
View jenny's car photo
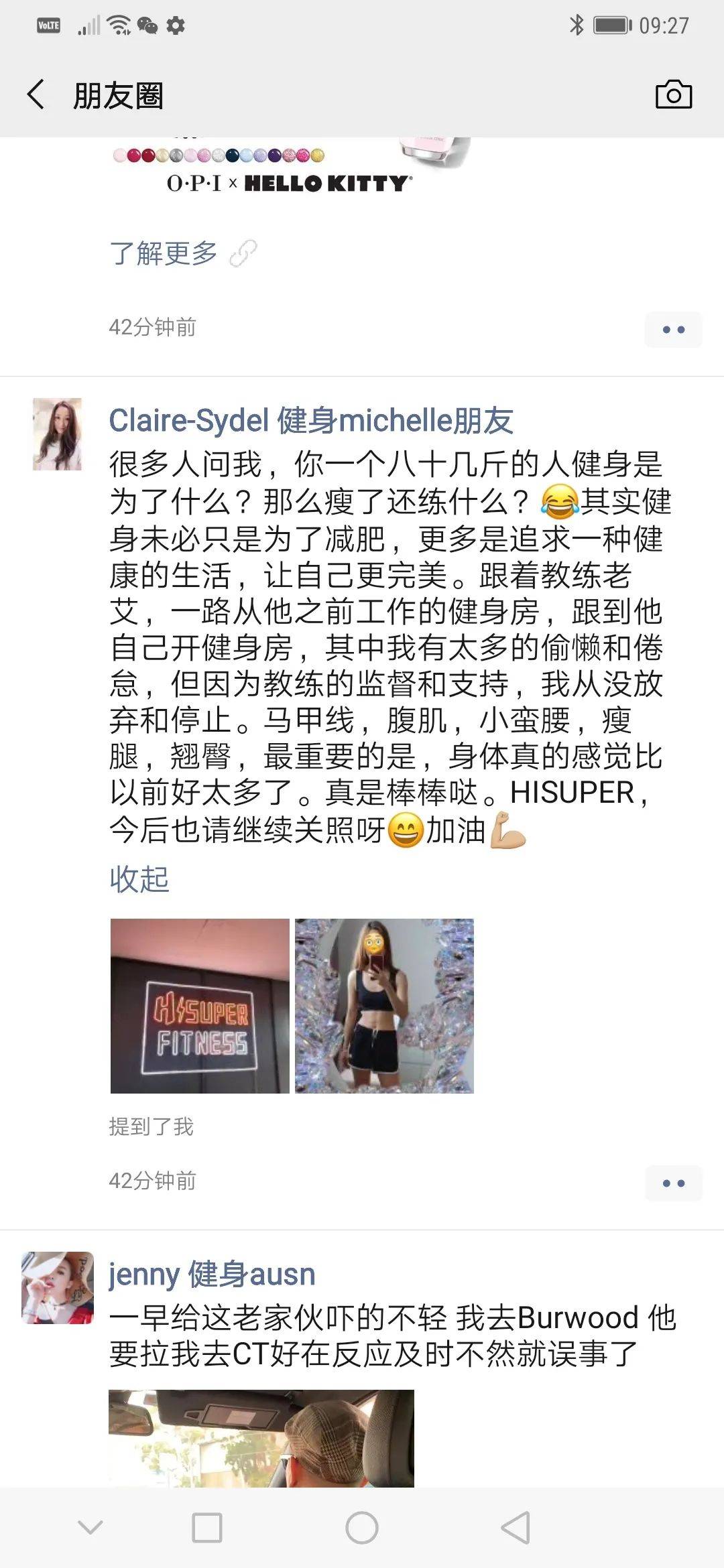tap(261, 1438)
